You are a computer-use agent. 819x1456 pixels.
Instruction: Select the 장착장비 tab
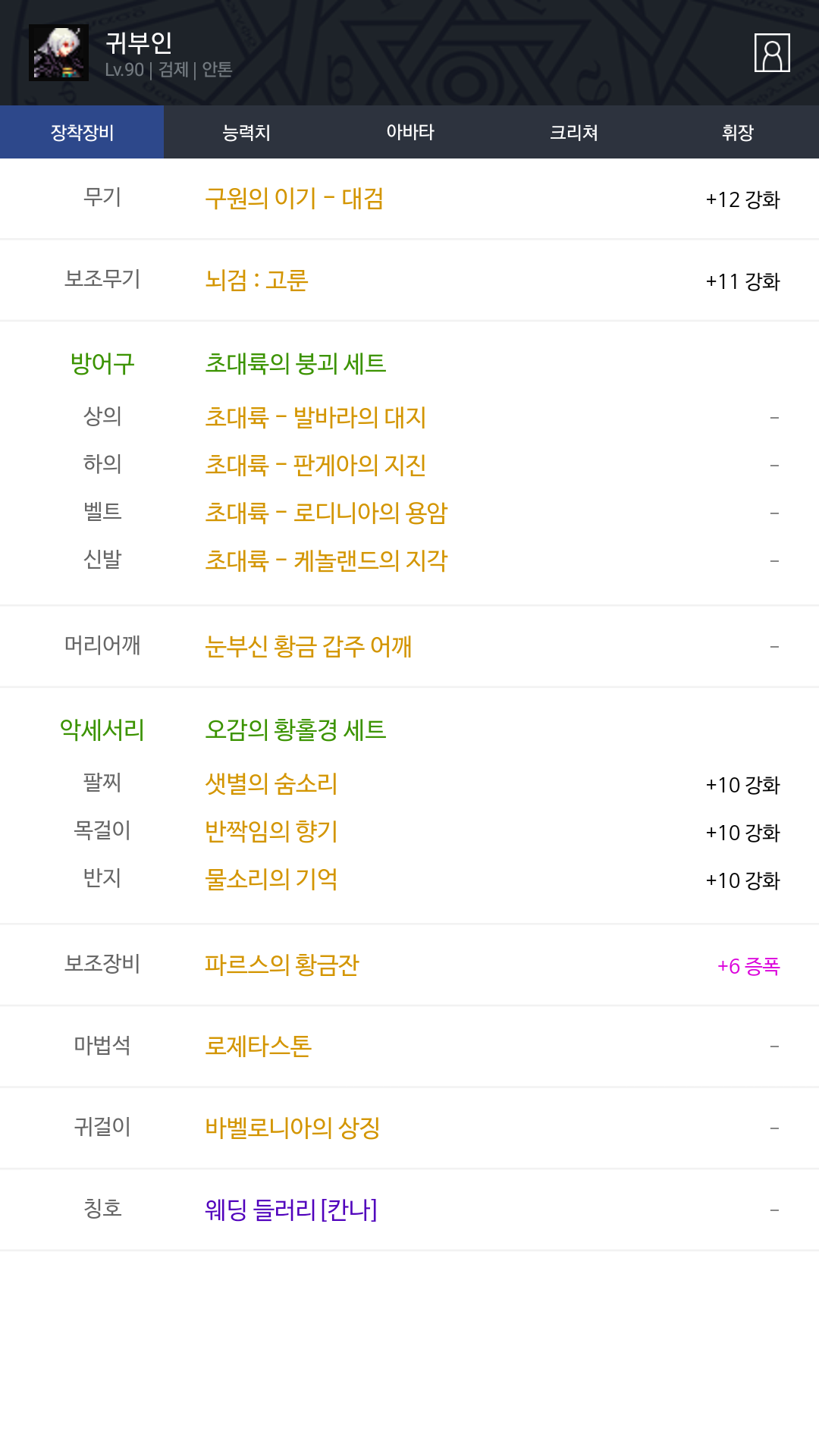click(82, 132)
